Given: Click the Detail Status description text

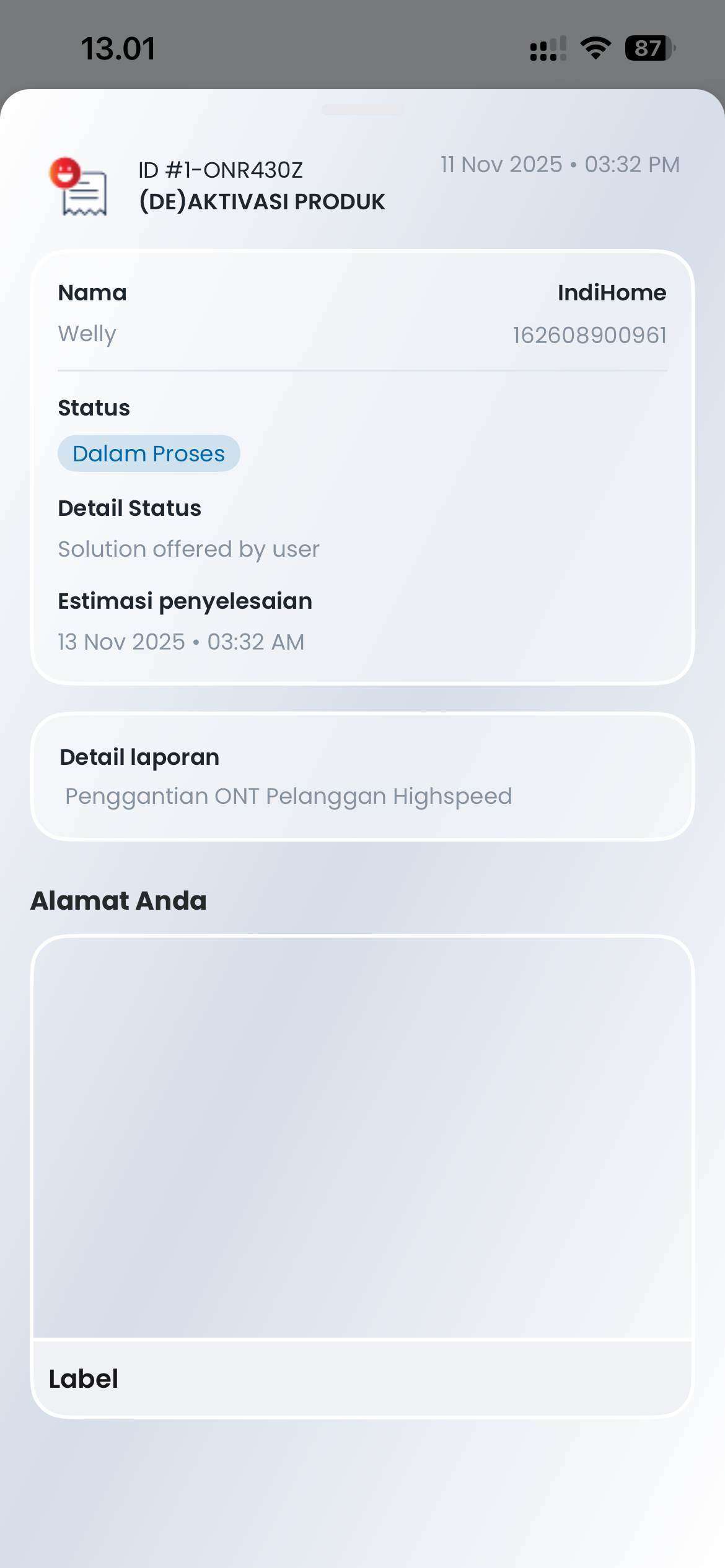Looking at the screenshot, I should tap(188, 549).
